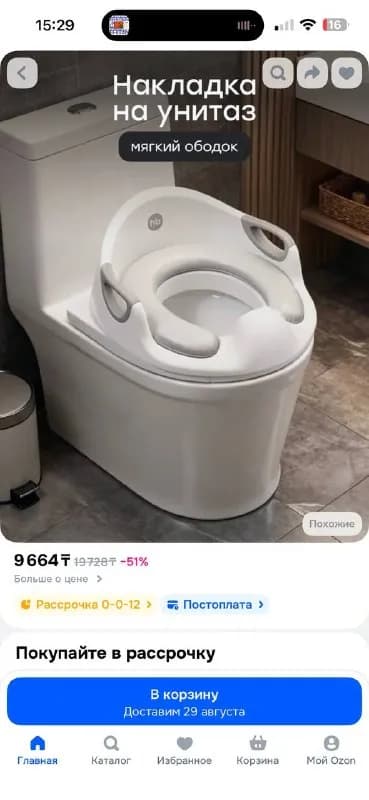Screen dimensions: 369x800
Task: Open the similar items via the Похожие button
Action: click(332, 524)
